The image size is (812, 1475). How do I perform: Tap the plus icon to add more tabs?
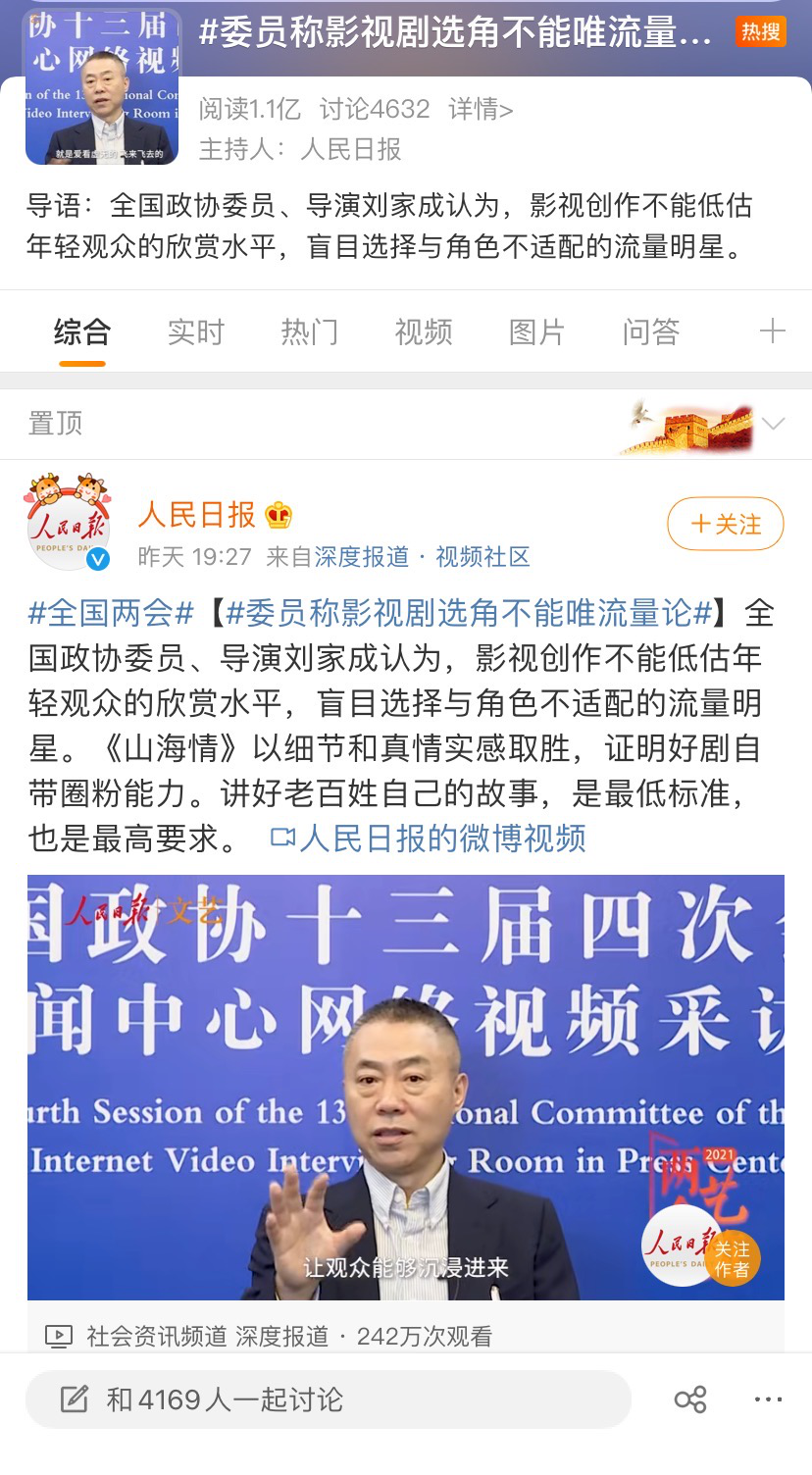[x=772, y=331]
